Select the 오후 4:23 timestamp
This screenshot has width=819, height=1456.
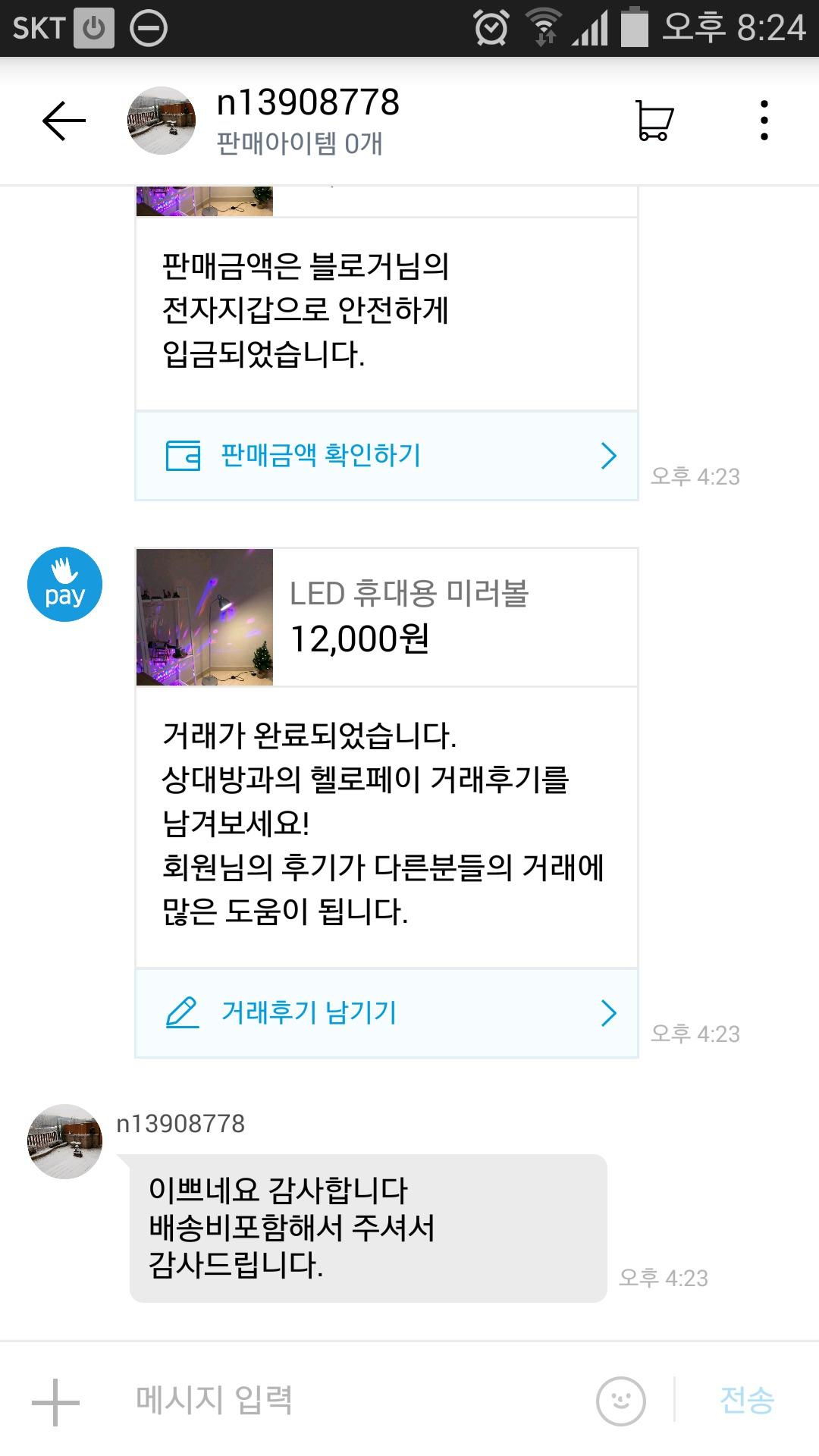[696, 476]
